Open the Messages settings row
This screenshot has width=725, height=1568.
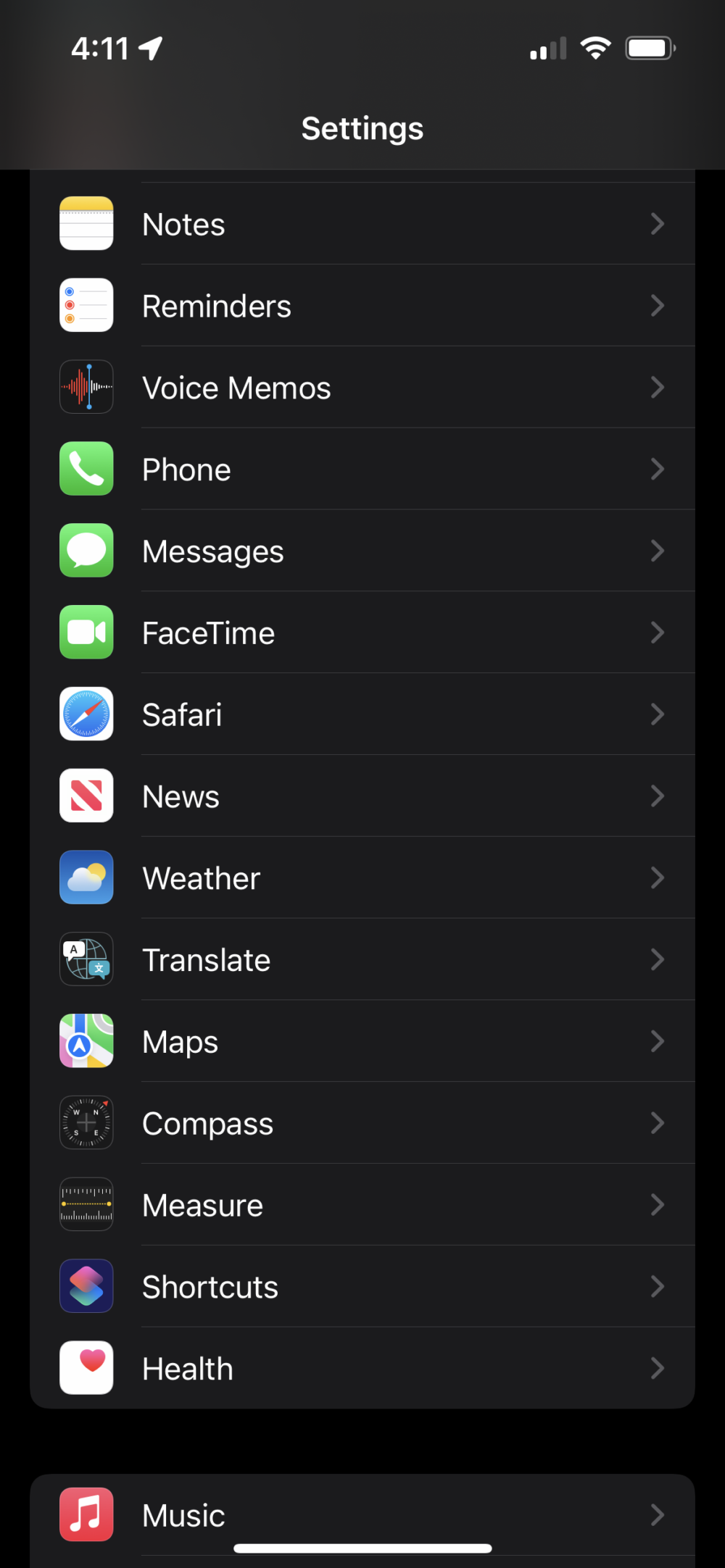(x=362, y=551)
